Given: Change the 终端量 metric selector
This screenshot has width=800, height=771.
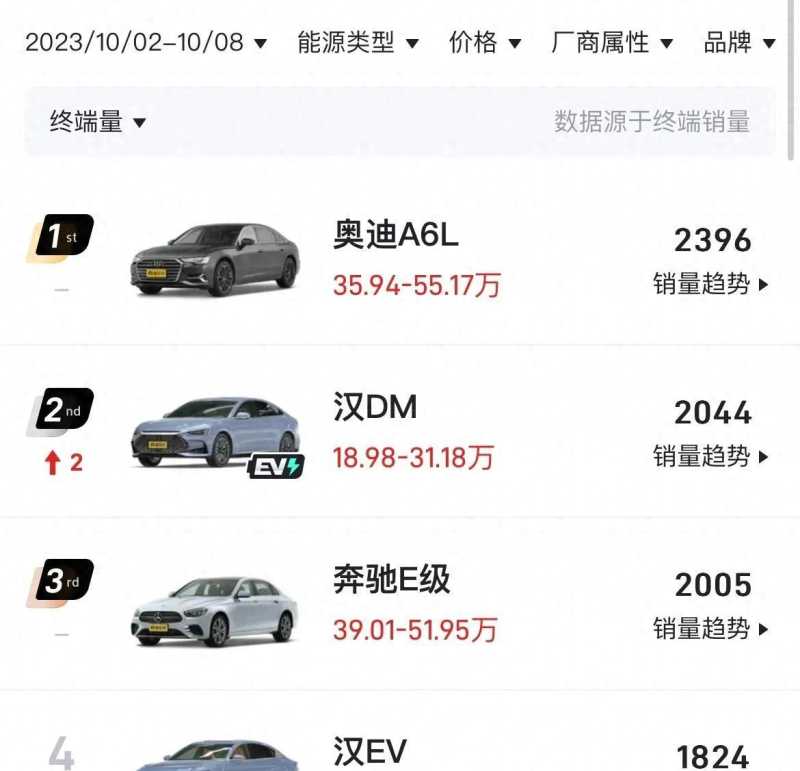Looking at the screenshot, I should pos(98,122).
